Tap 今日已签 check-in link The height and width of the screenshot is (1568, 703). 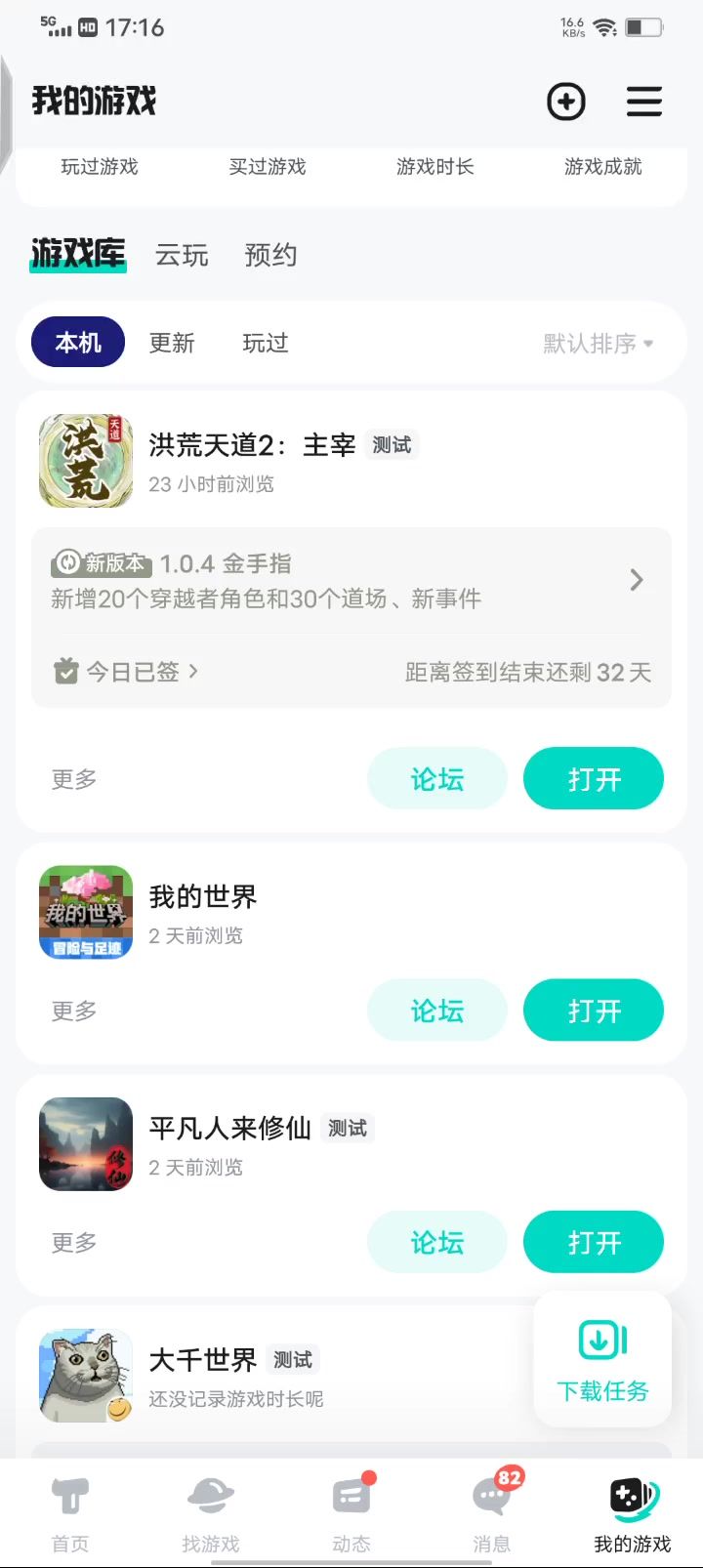(126, 672)
